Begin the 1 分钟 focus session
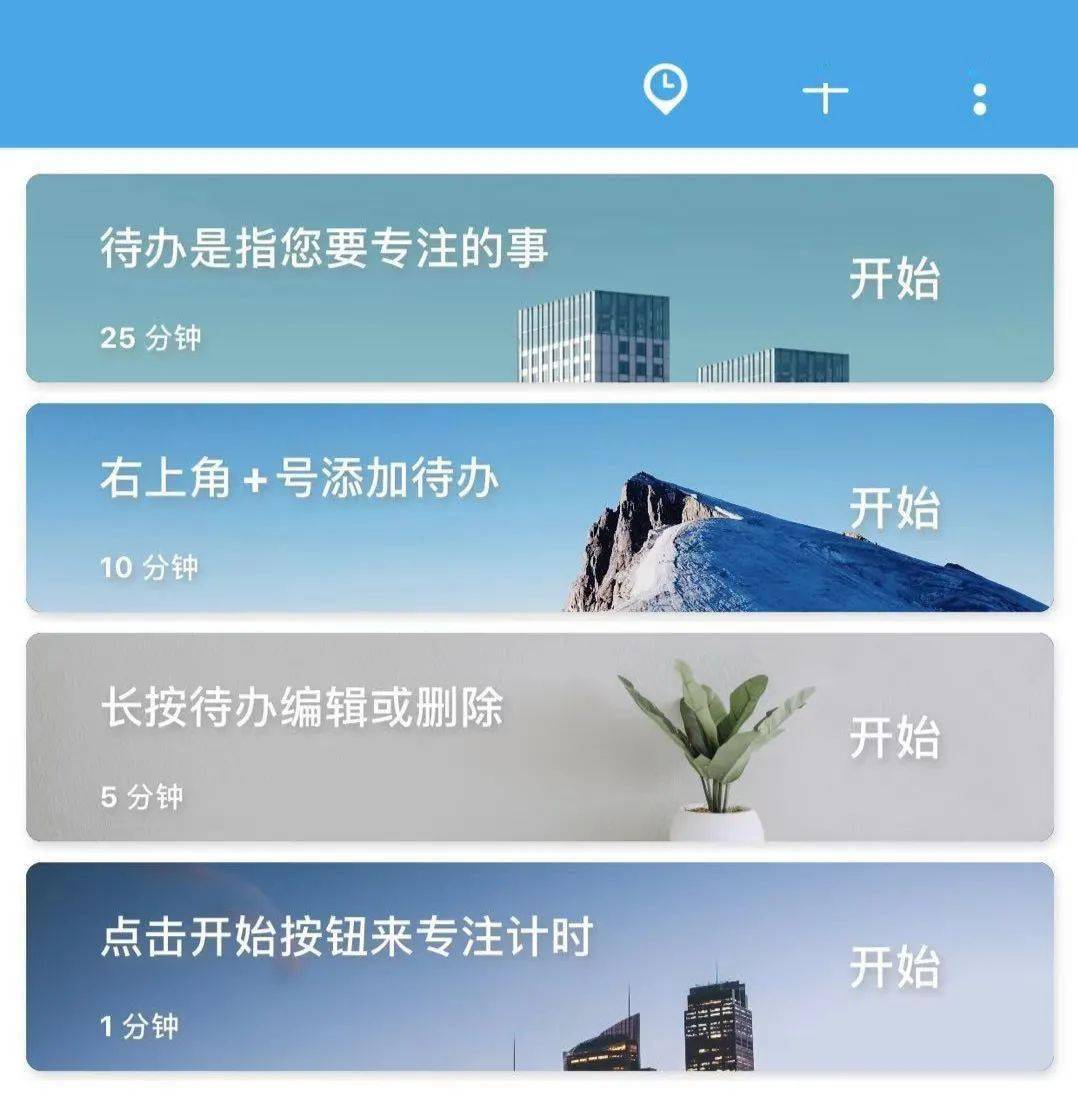Screen dimensions: 1078x1108 pyautogui.click(x=894, y=968)
